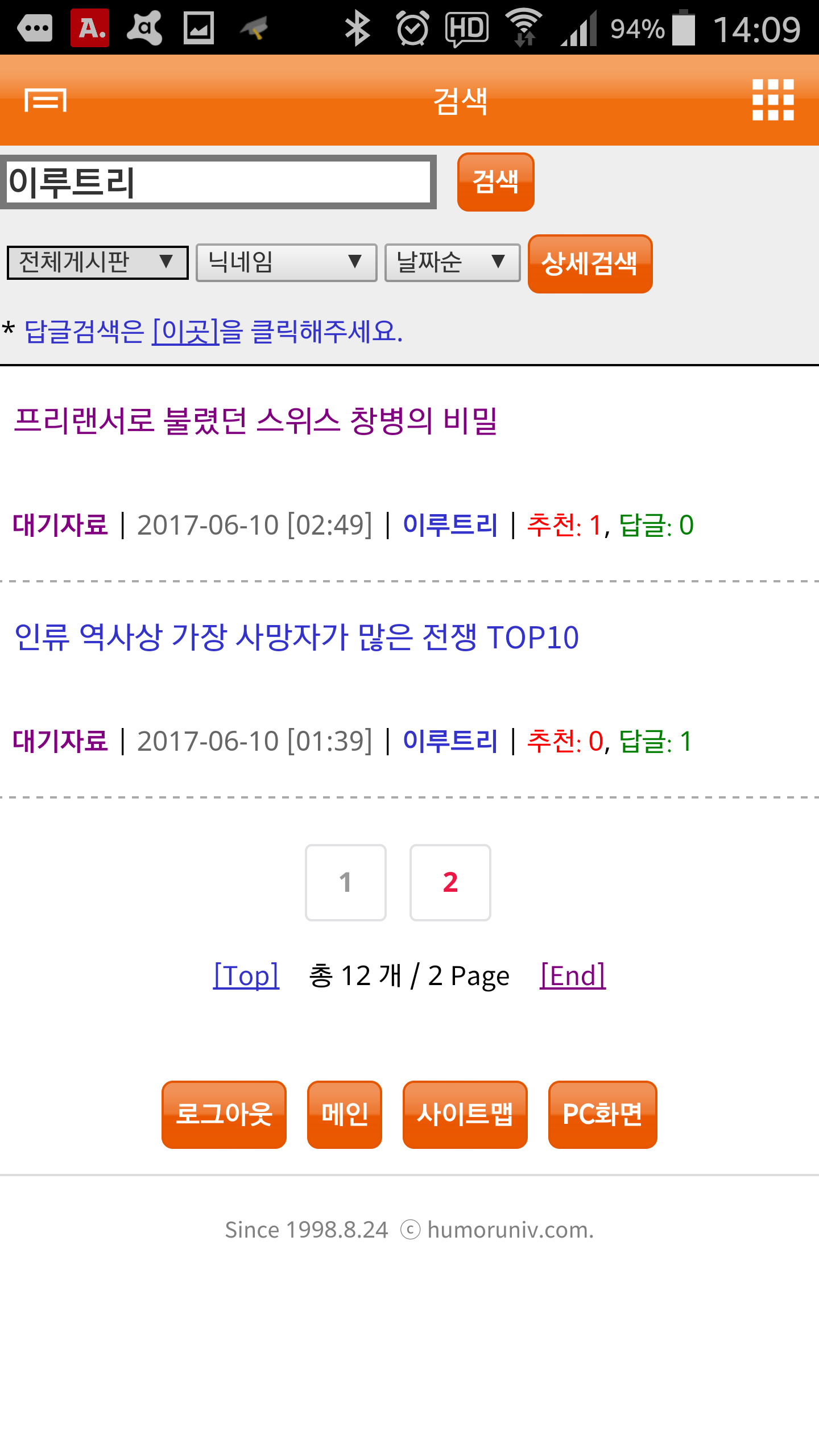This screenshot has height=1456, width=819.
Task: Tap the 검색 button next to the field
Action: click(496, 182)
